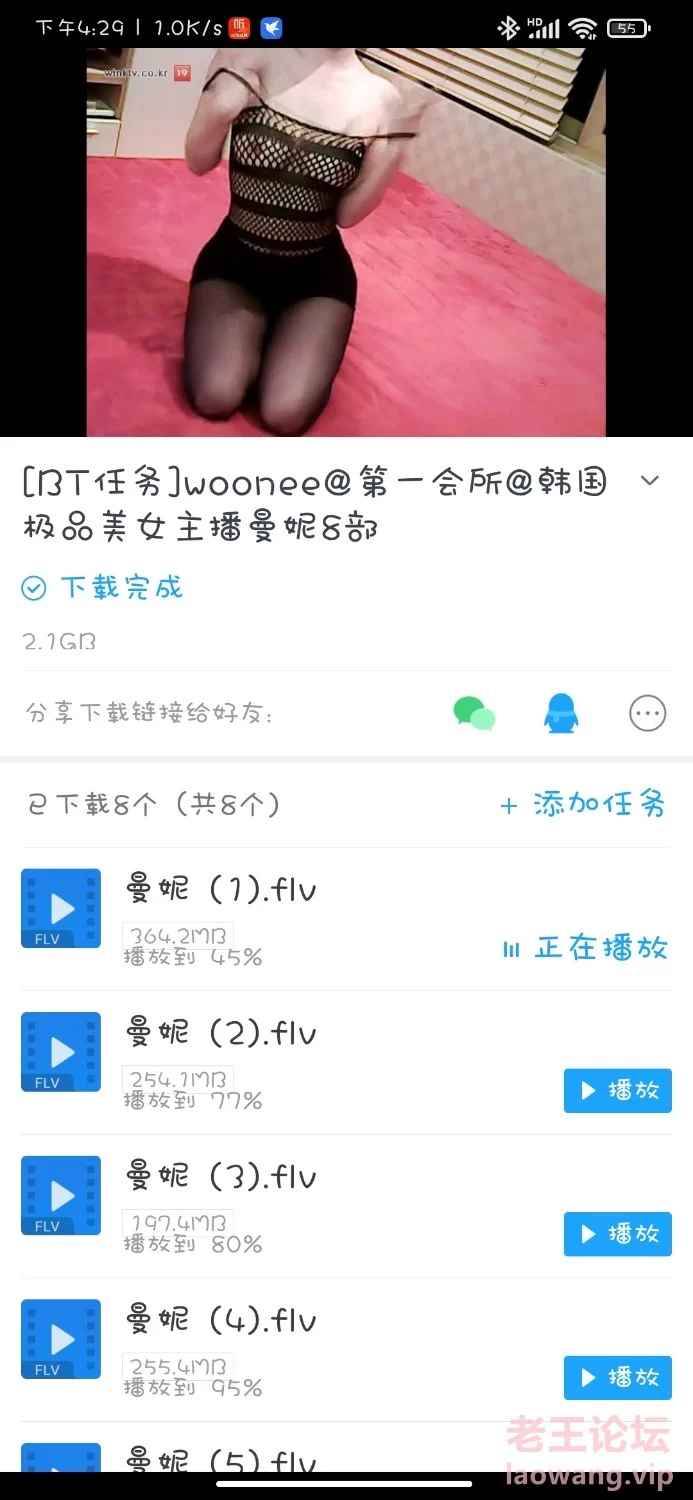Share download link via QQ

click(561, 714)
